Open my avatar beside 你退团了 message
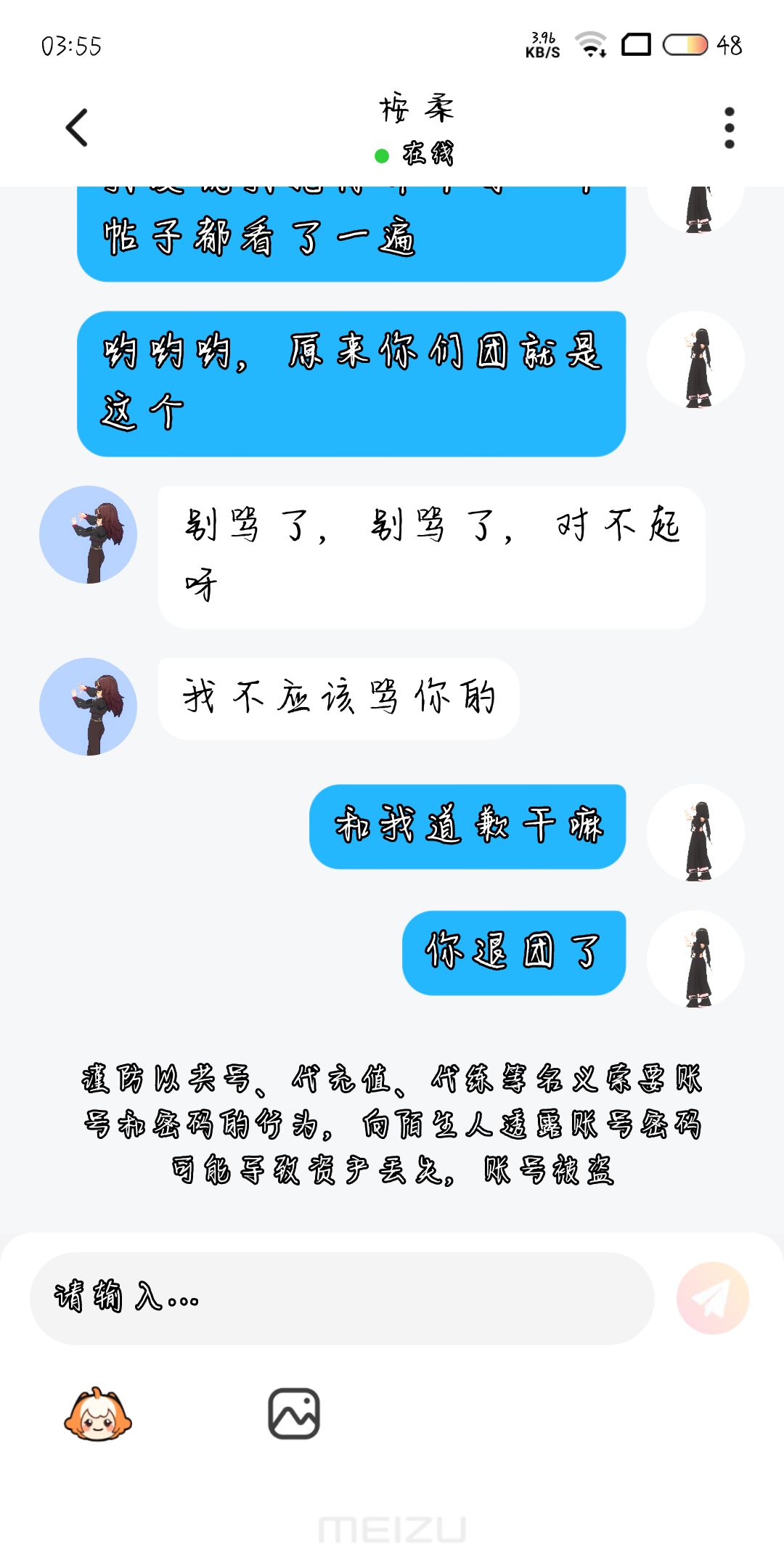This screenshot has width=784, height=1568. (x=695, y=959)
